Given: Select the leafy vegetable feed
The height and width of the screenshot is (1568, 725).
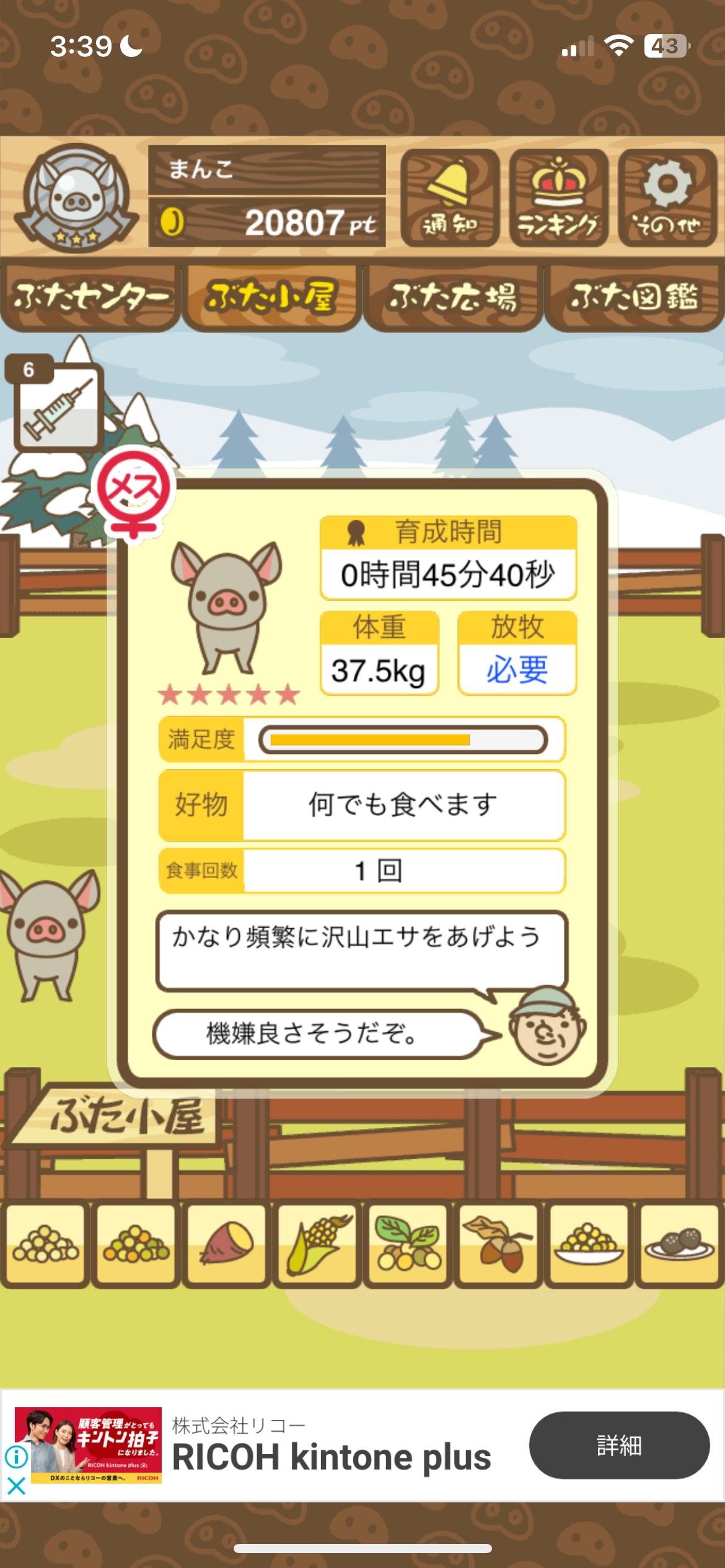Looking at the screenshot, I should click(x=408, y=1244).
